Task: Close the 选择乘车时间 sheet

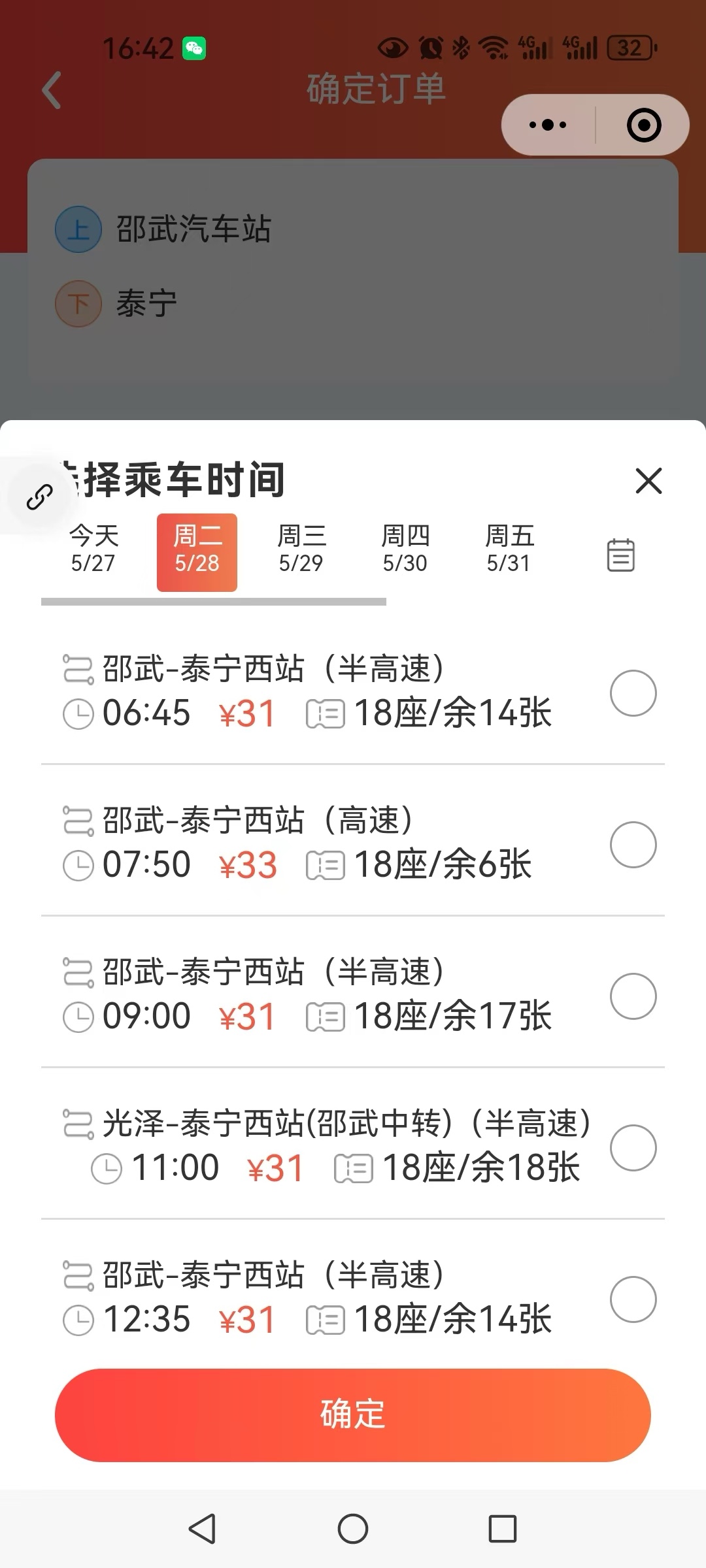Action: point(648,481)
